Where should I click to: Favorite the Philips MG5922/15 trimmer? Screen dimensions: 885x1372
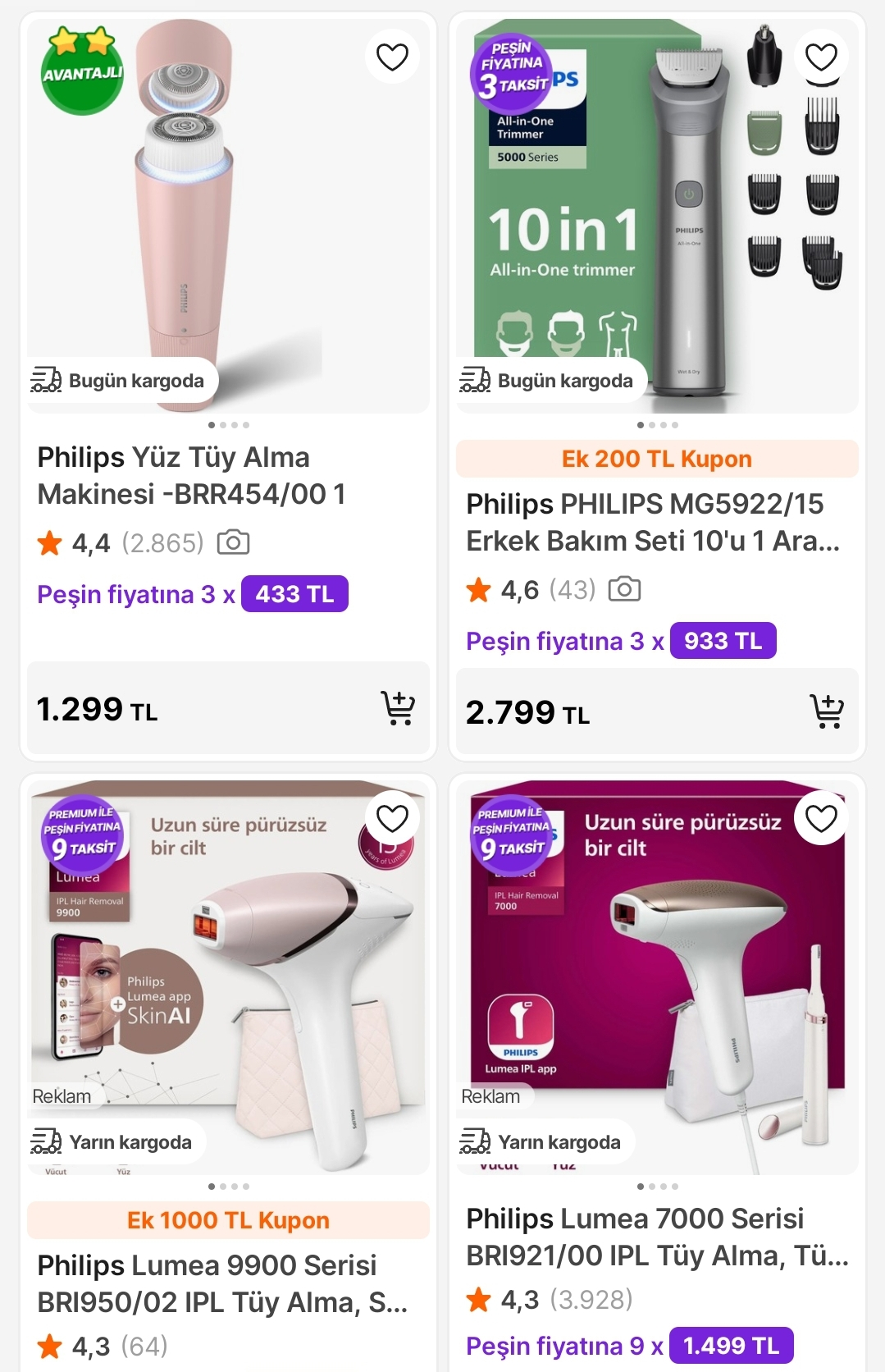tap(821, 57)
